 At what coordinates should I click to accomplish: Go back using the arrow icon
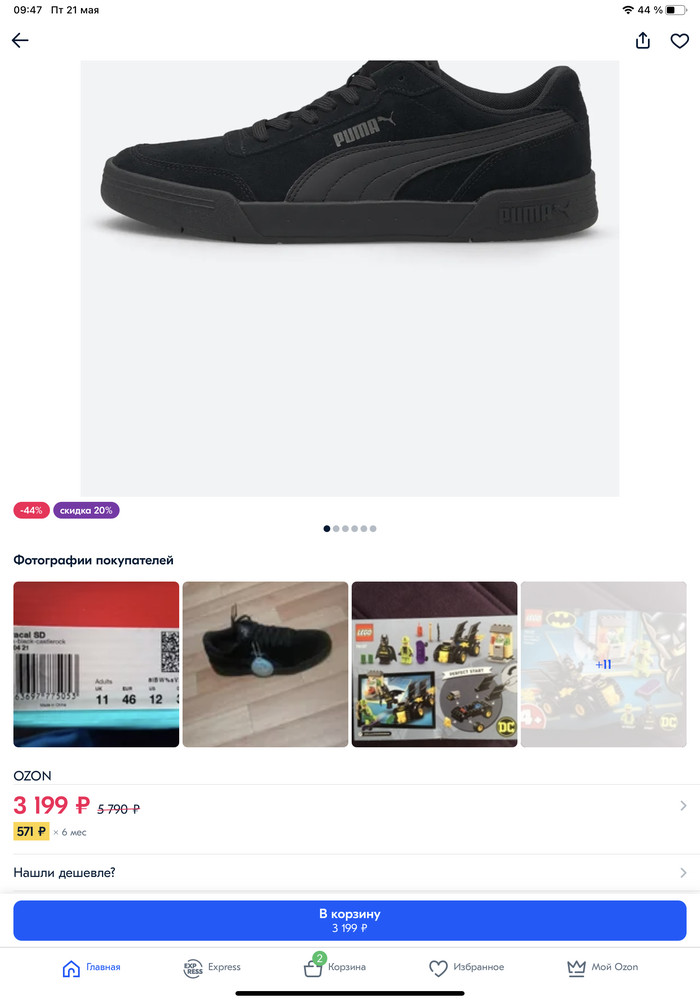20,41
